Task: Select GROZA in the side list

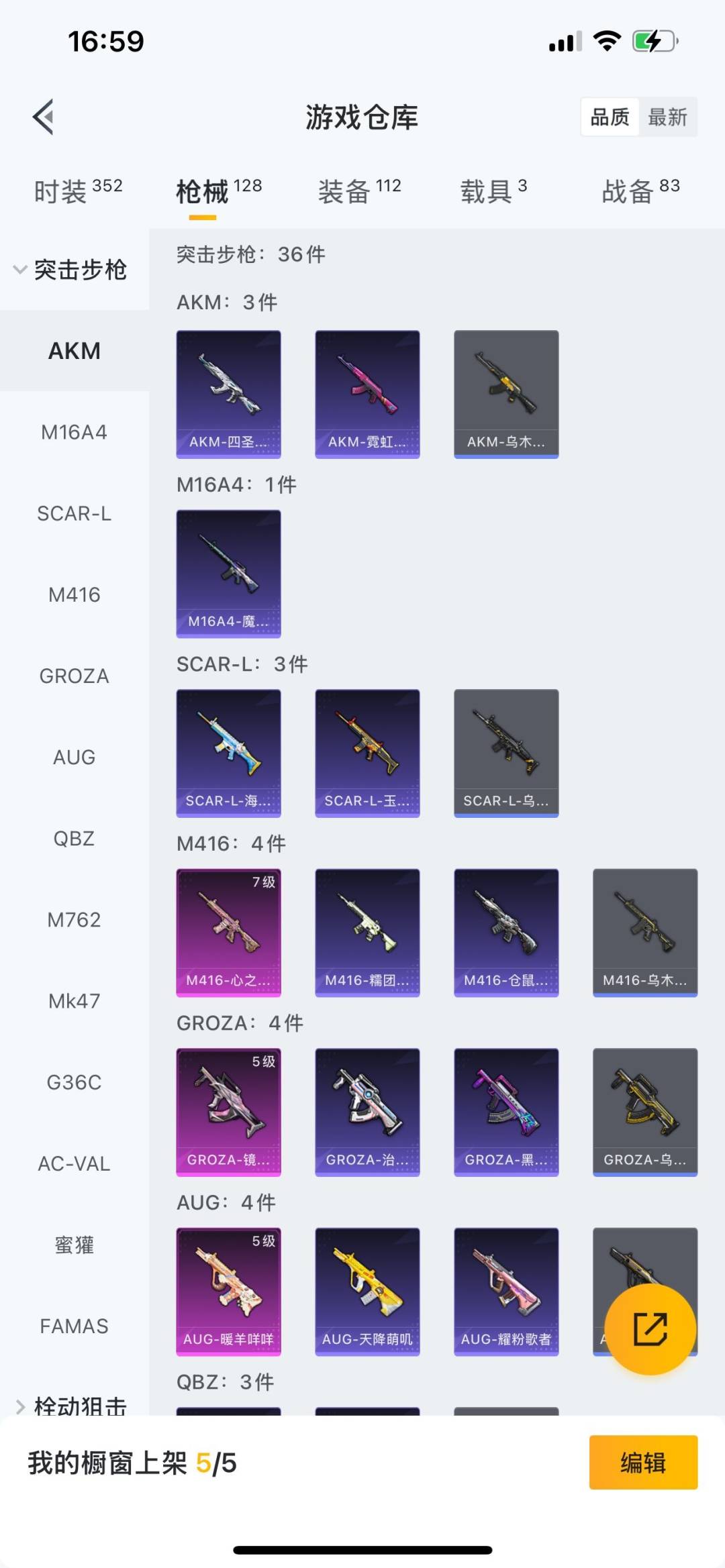Action: (74, 676)
